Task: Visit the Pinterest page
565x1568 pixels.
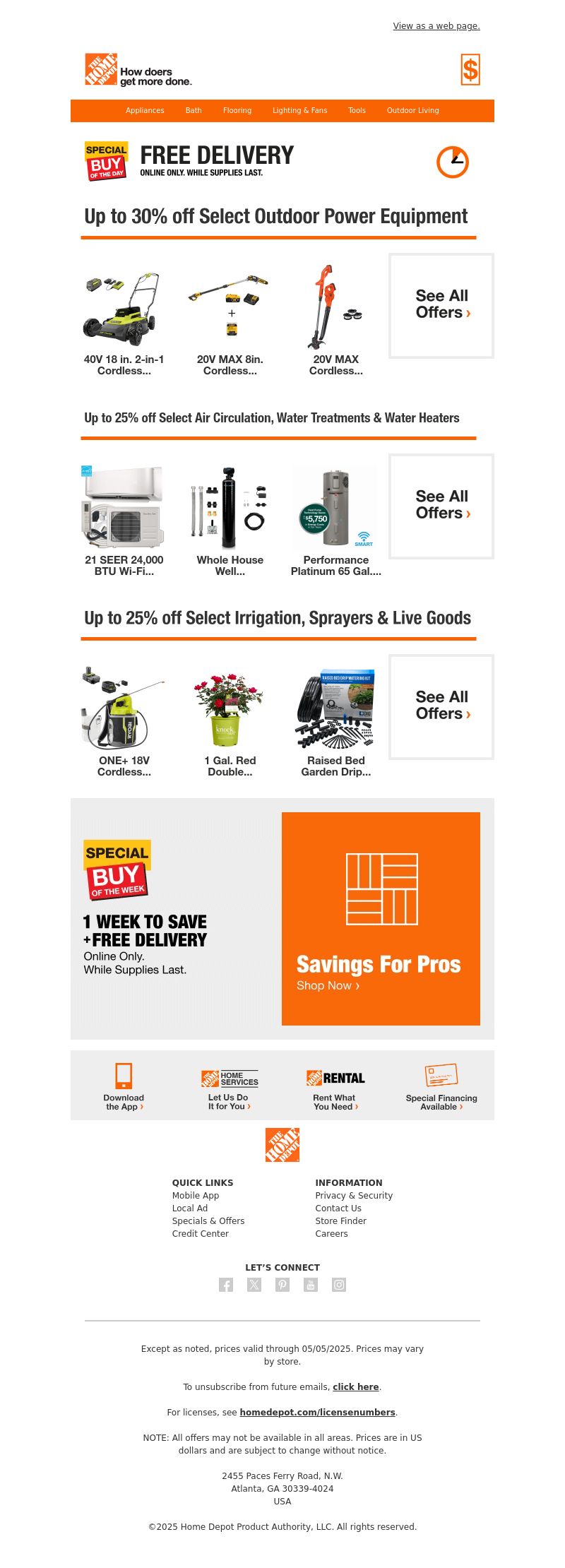Action: coord(282,1285)
